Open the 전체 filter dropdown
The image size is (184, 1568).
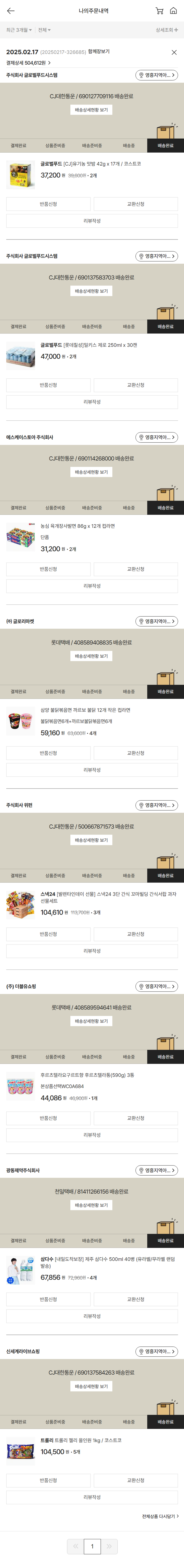[x=44, y=30]
